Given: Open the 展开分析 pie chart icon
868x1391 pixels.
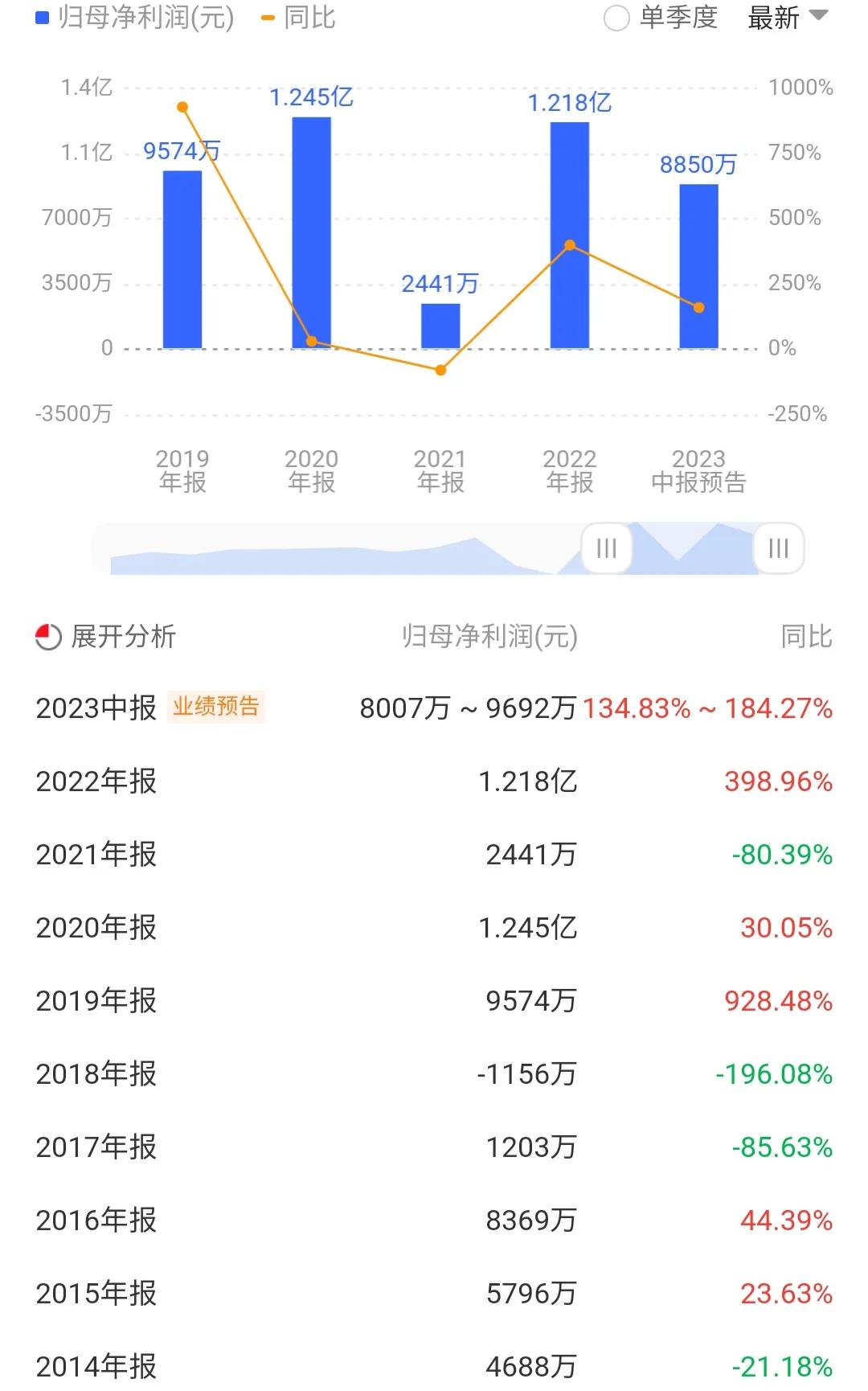Looking at the screenshot, I should pyautogui.click(x=47, y=637).
